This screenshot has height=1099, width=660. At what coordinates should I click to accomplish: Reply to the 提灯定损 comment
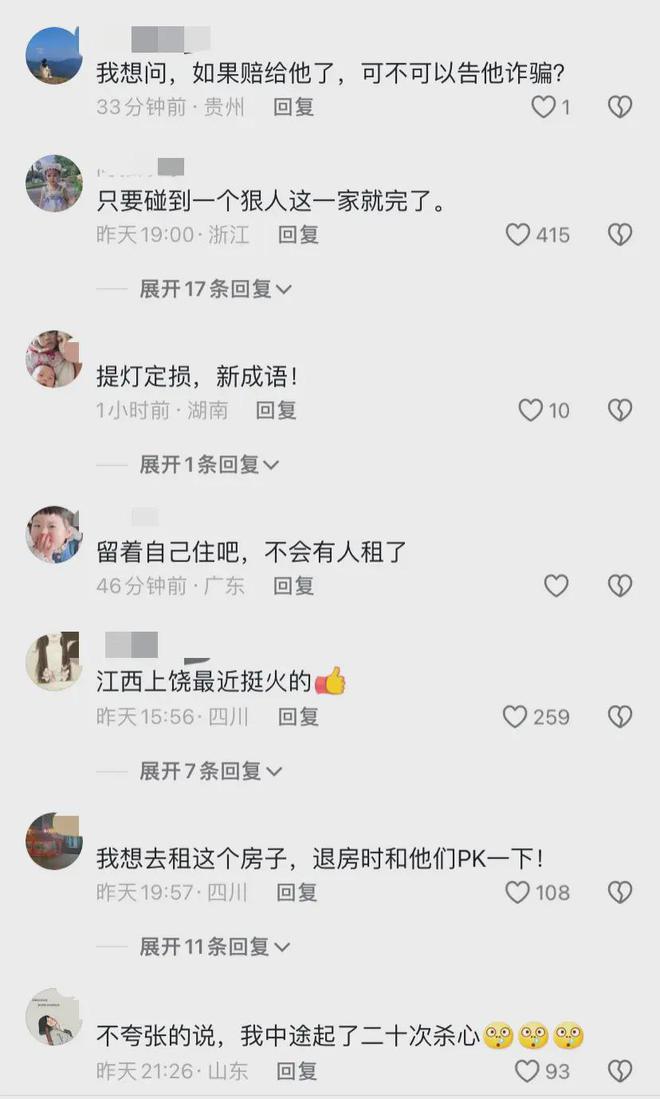point(276,410)
